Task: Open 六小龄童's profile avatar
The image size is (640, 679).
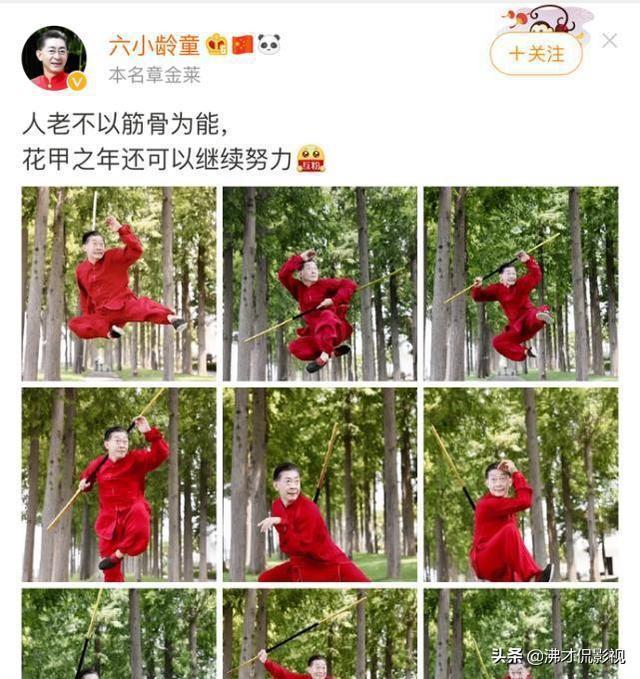Action: (x=54, y=58)
